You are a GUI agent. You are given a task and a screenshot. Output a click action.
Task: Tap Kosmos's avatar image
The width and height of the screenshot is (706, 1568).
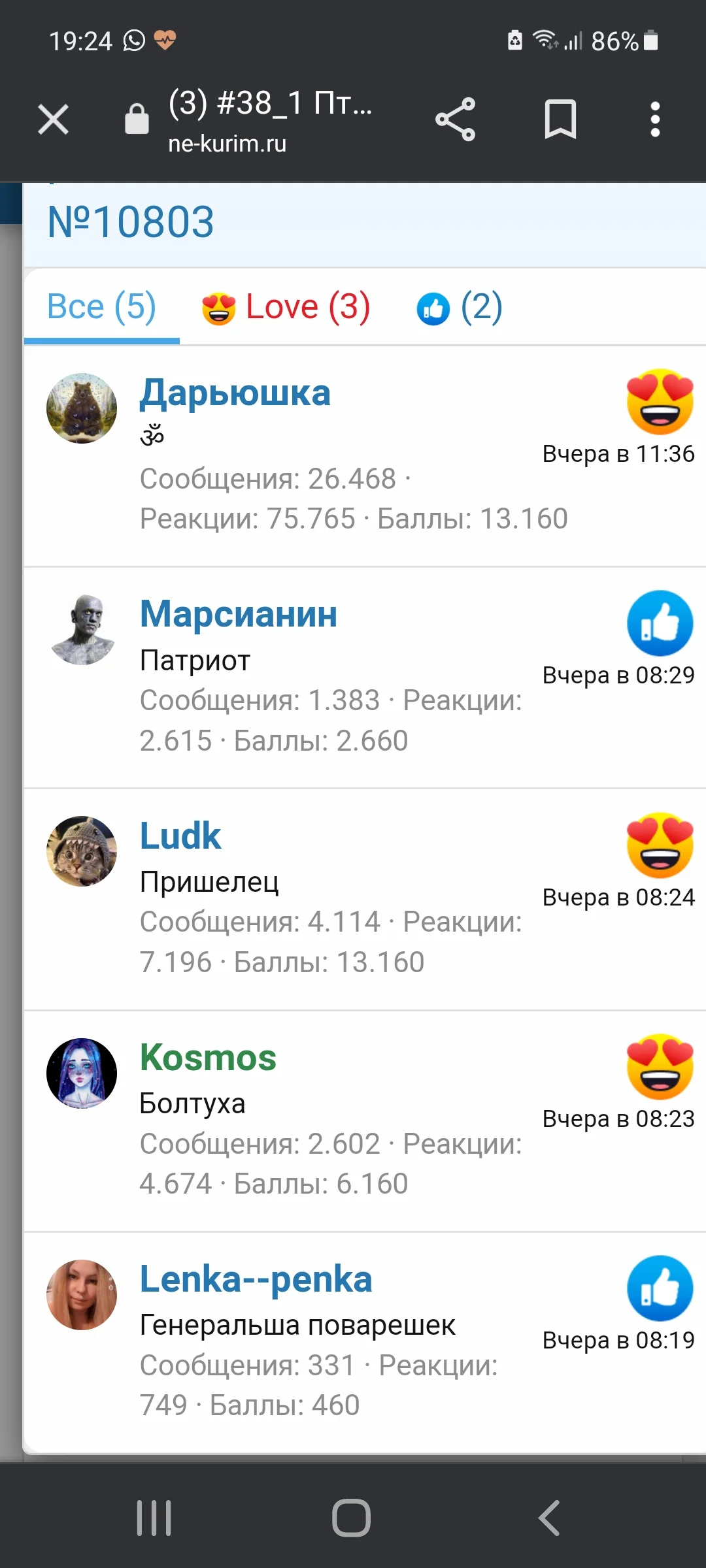82,1072
